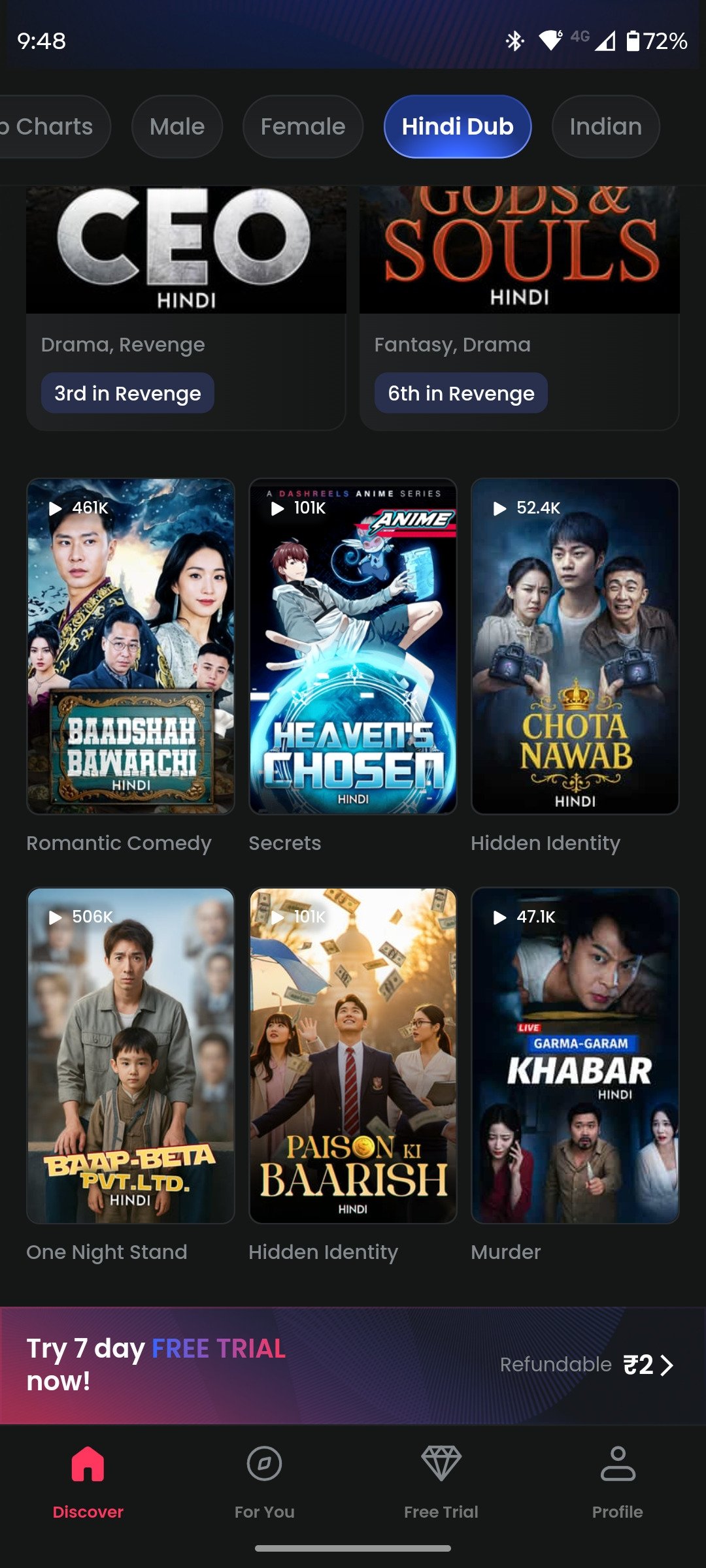Open Chota Nawab series
This screenshot has width=706, height=1568.
point(575,647)
